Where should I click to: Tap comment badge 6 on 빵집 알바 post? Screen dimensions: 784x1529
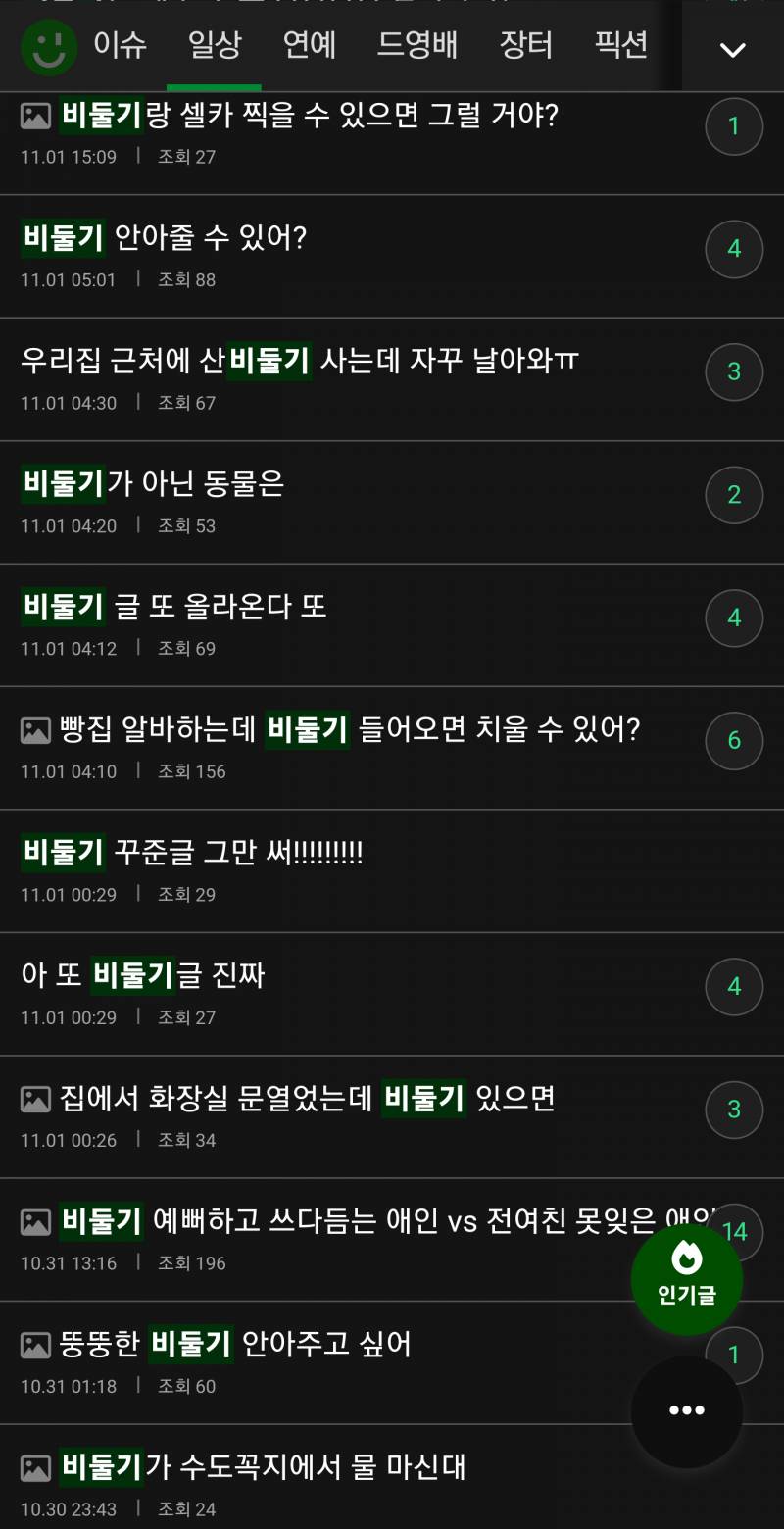734,740
